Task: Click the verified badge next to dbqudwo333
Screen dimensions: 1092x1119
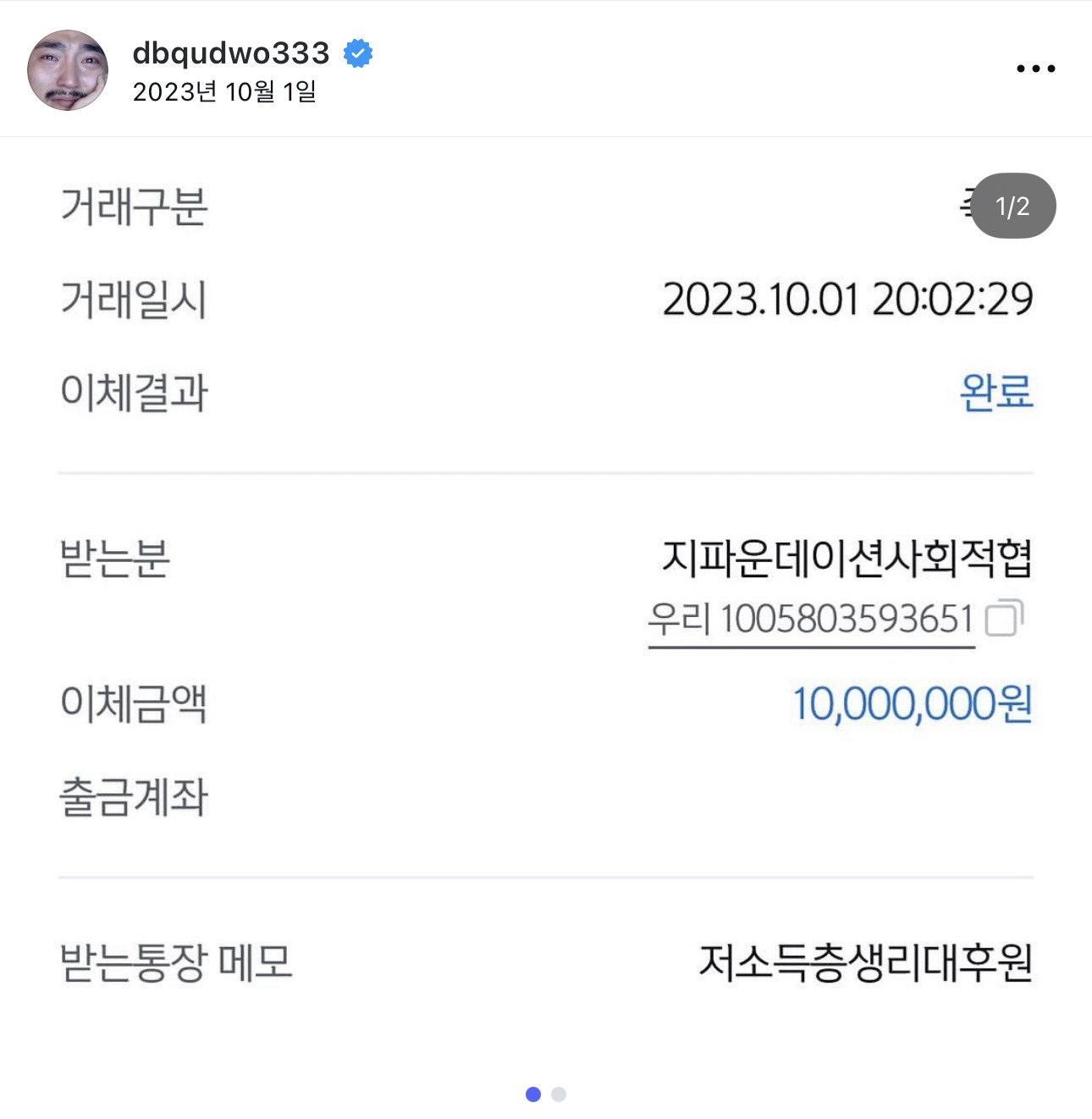Action: [356, 53]
